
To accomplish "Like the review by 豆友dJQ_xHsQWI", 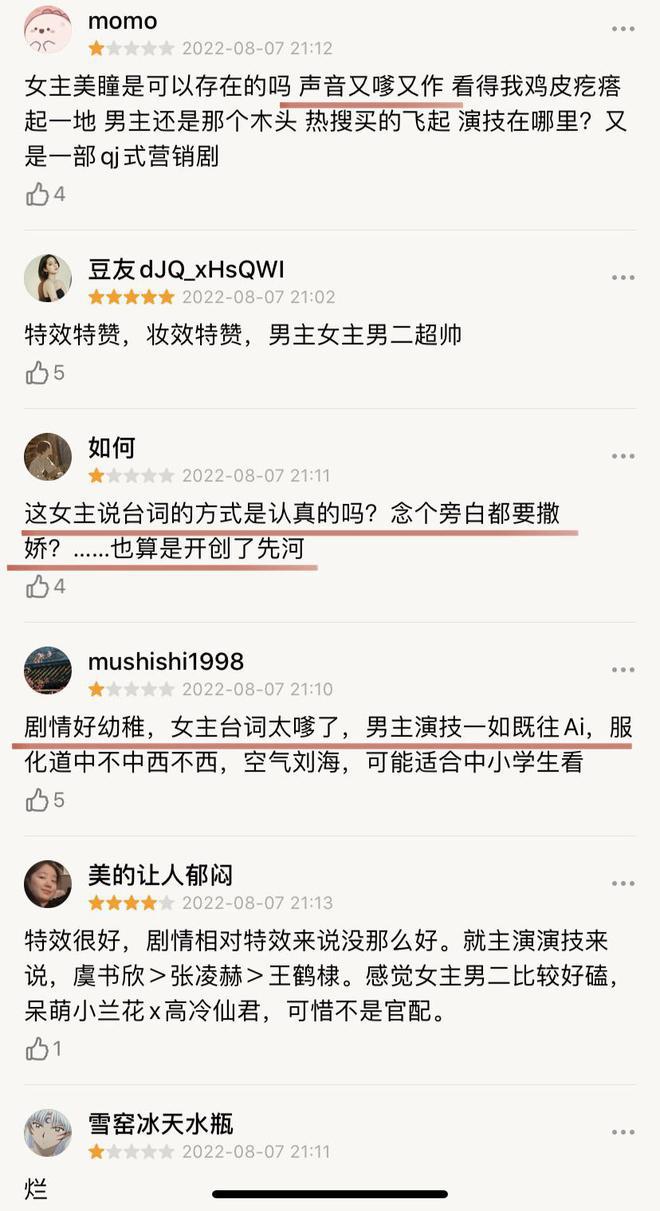I will click(38, 373).
